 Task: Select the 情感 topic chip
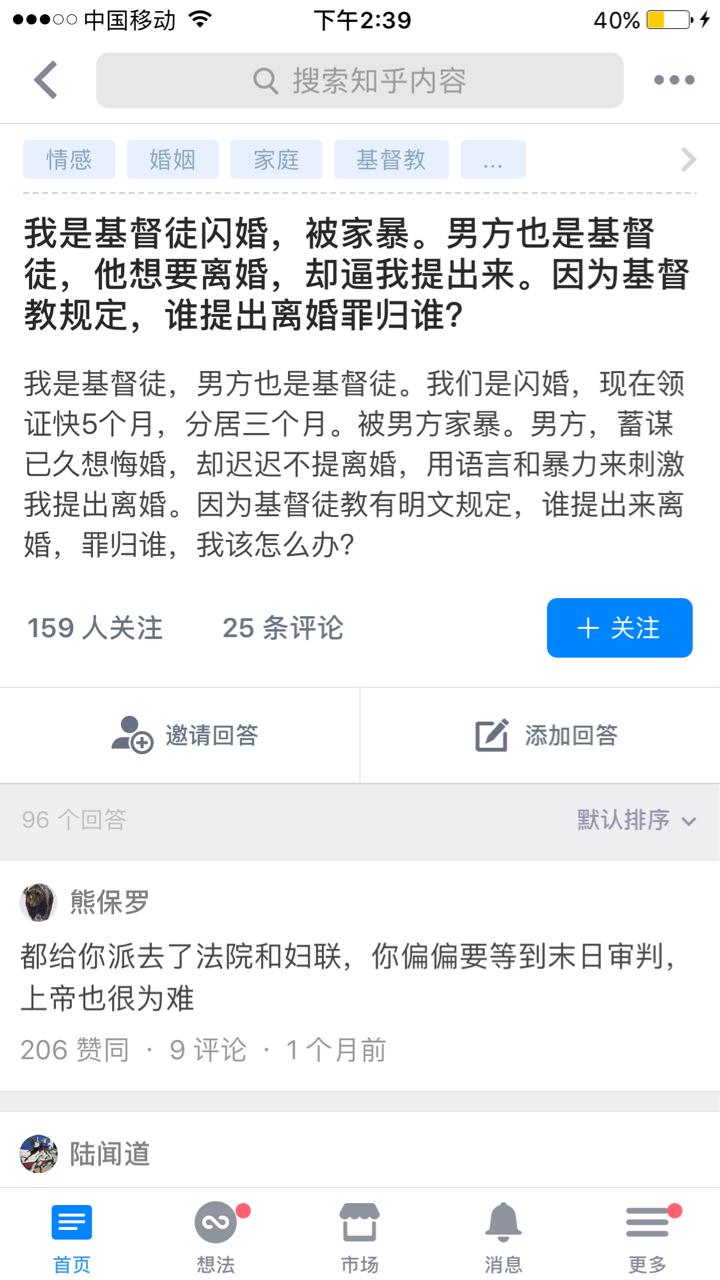point(69,160)
